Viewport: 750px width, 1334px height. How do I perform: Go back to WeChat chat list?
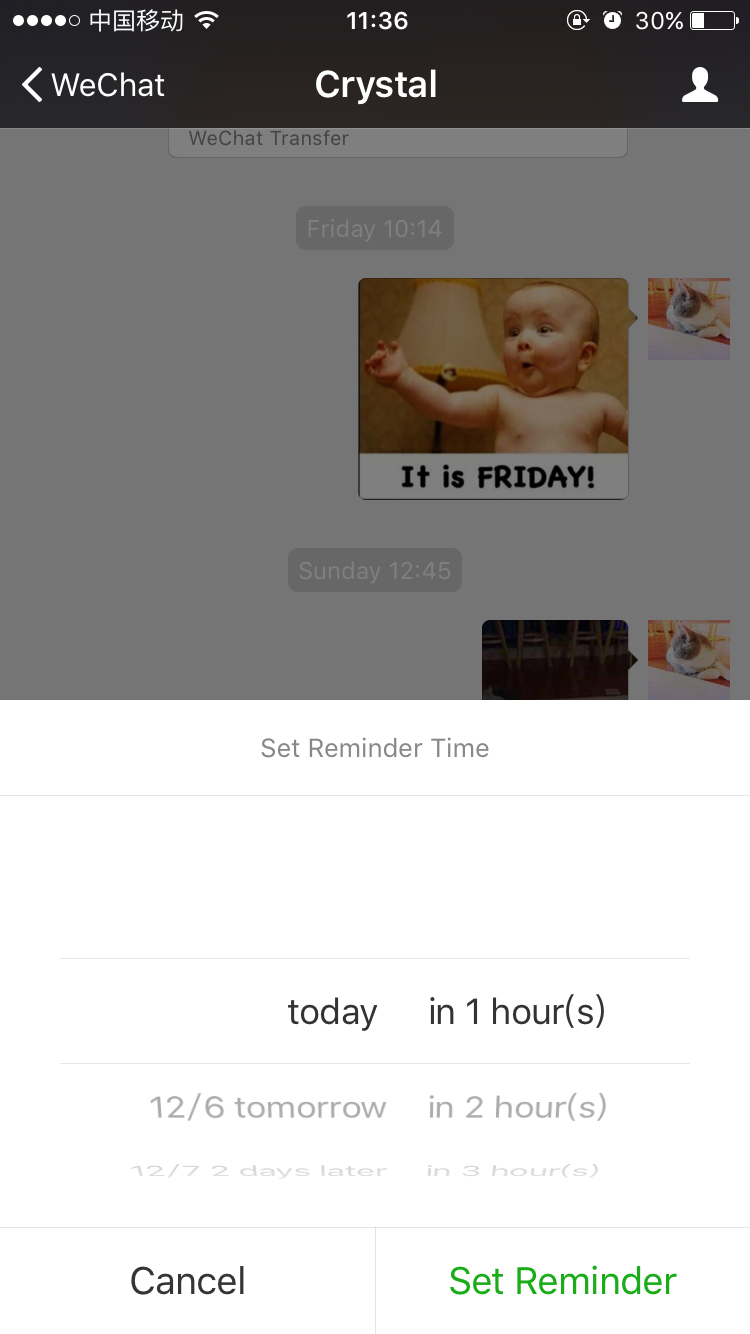coord(93,85)
